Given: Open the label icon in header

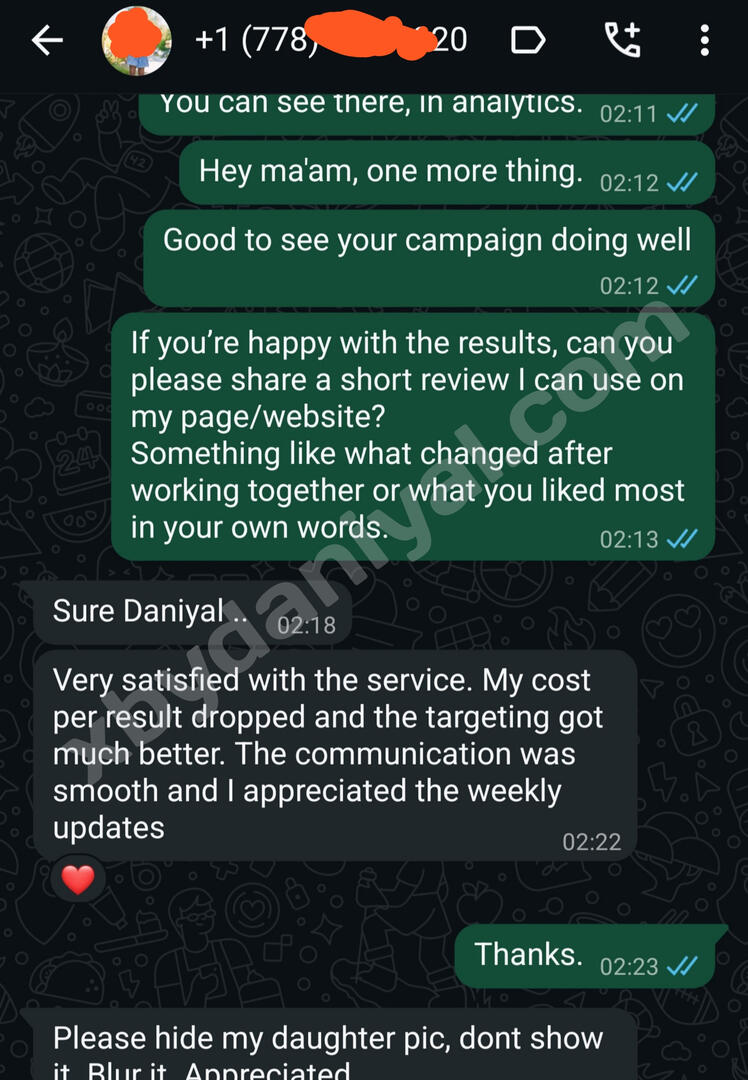Looking at the screenshot, I should click(528, 41).
